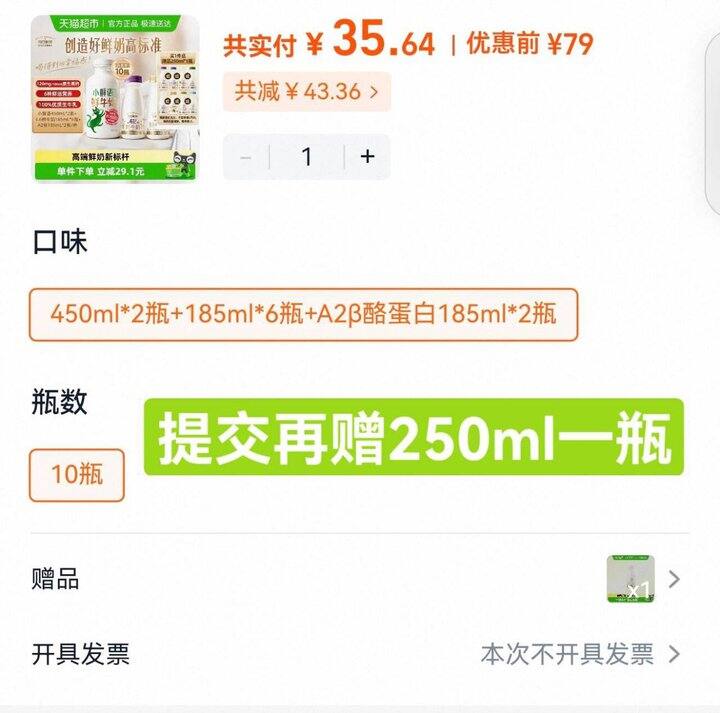720x713 pixels.
Task: Select the 450ml*2瓶+185ml*6瓶 flavor option
Action: pos(303,314)
